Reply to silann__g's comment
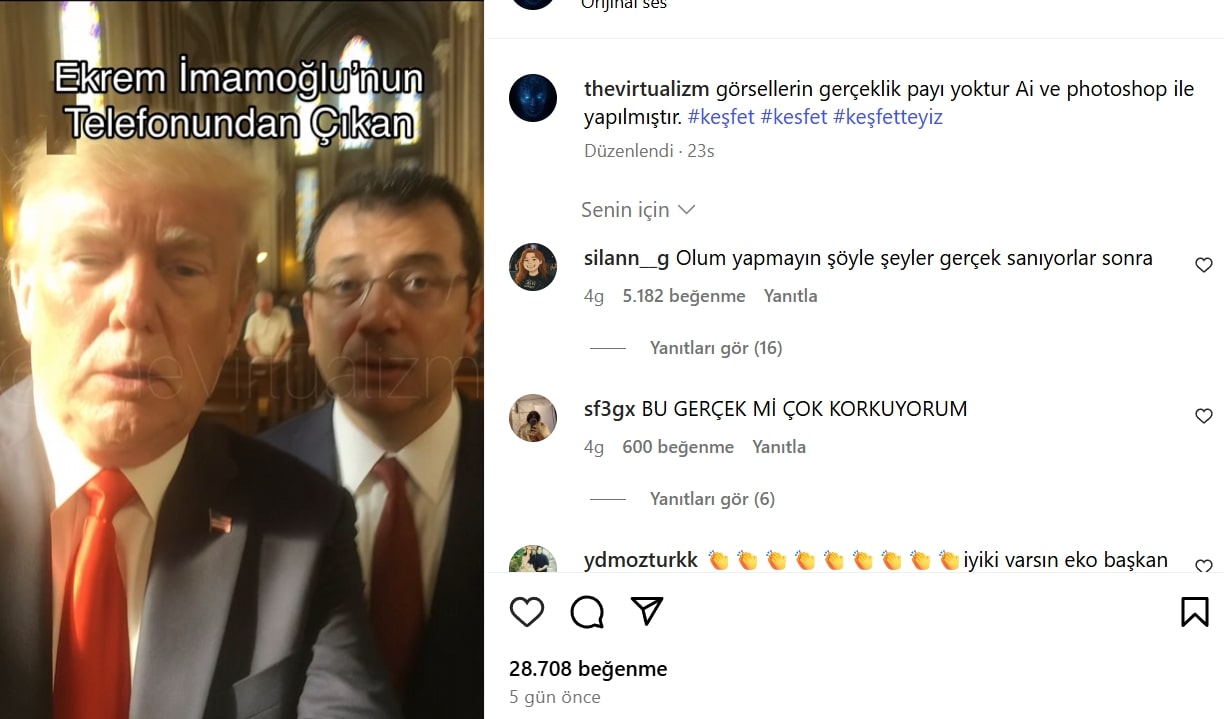This screenshot has width=1224, height=719. click(x=790, y=296)
